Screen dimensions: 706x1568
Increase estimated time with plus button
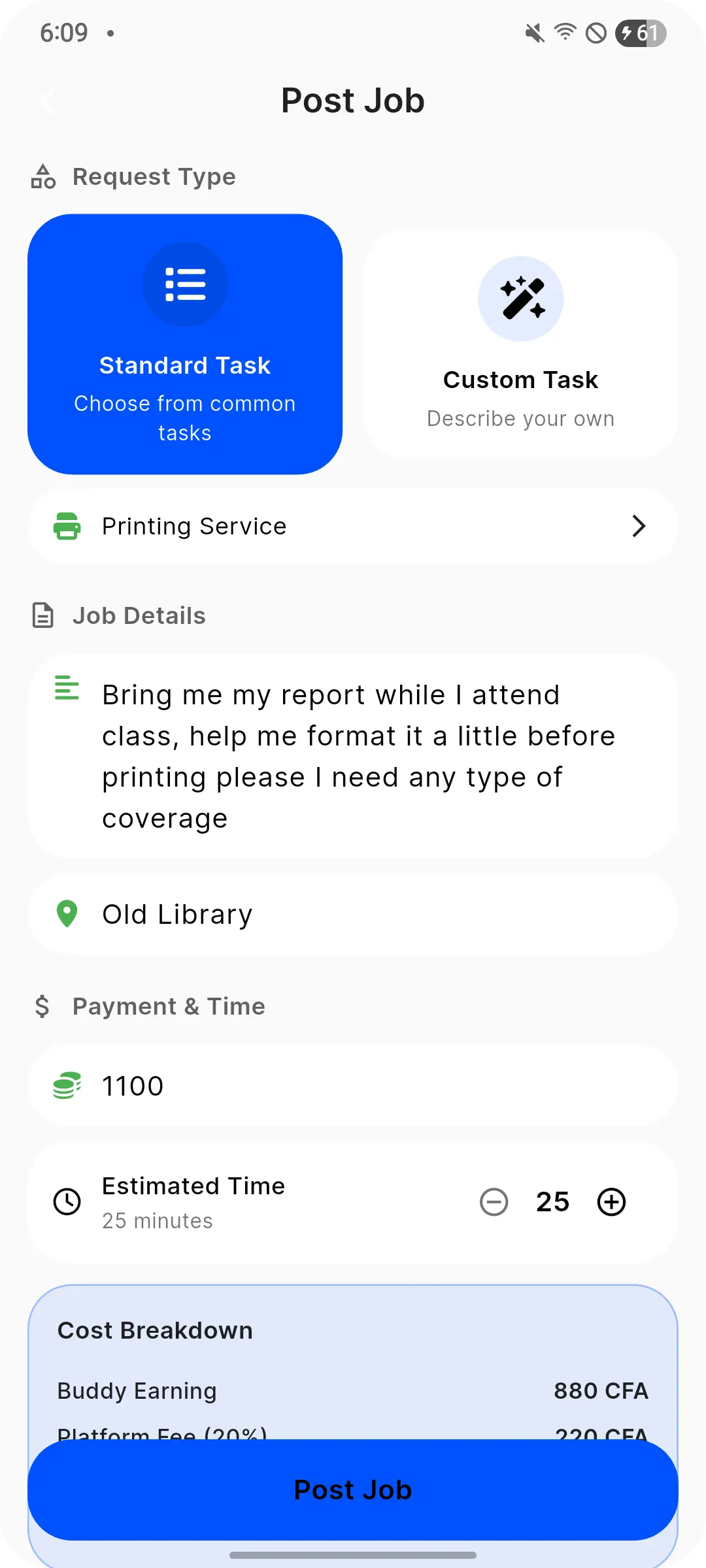pos(611,1201)
